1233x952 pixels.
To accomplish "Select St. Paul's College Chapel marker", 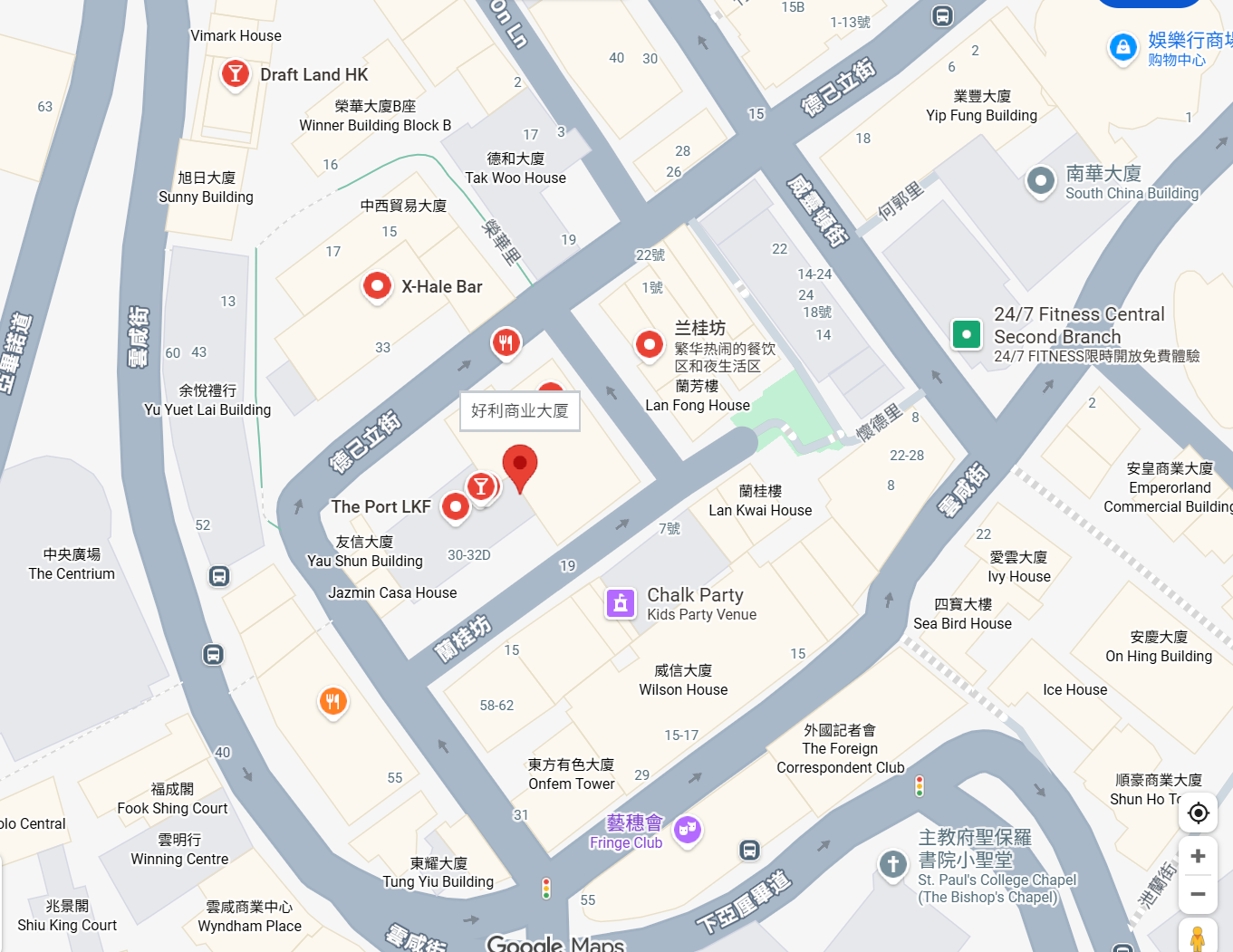I will click(x=892, y=864).
